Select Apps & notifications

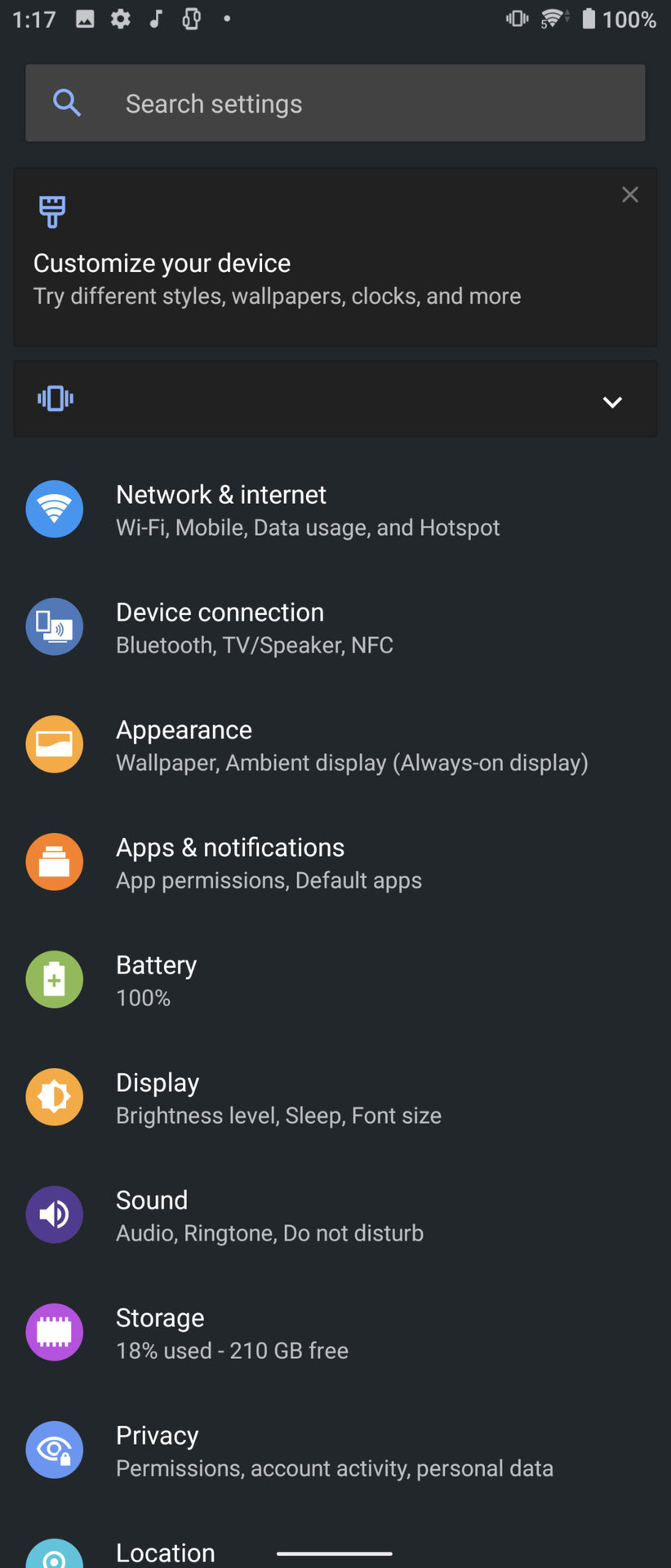(x=269, y=863)
